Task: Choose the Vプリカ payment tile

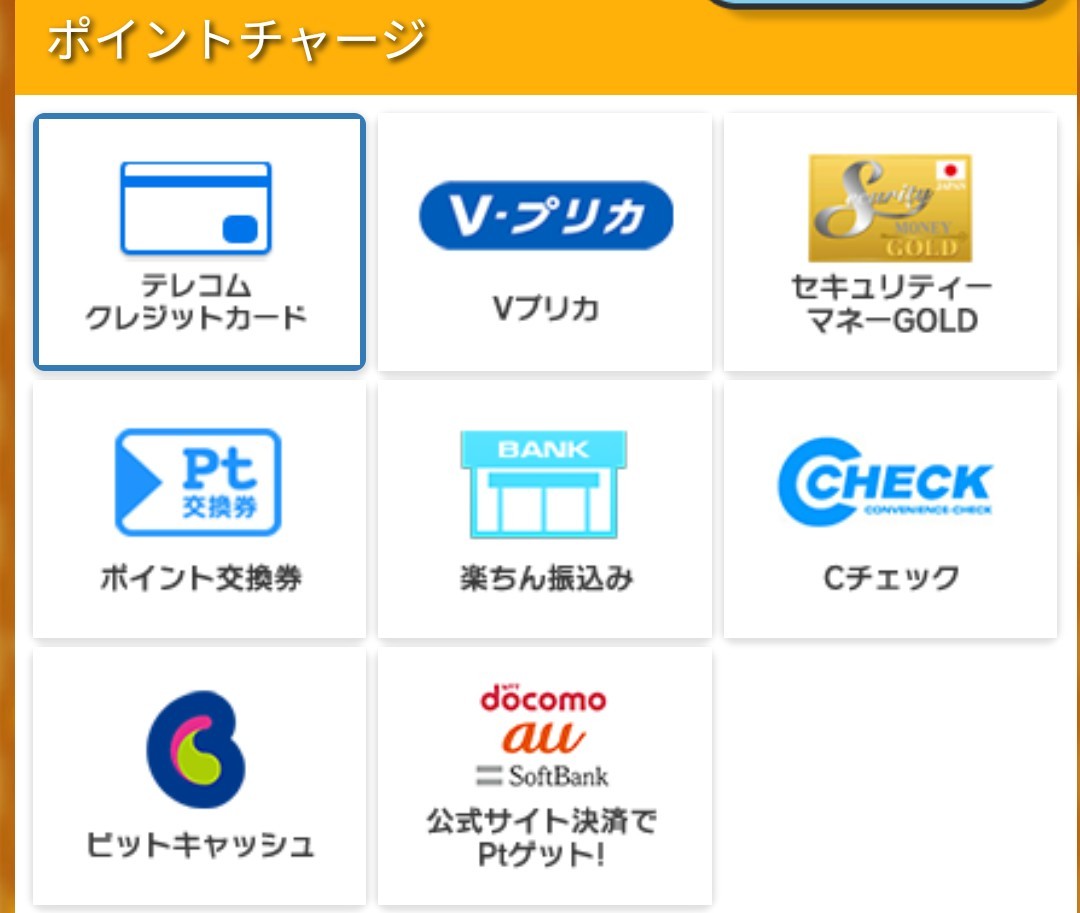Action: pyautogui.click(x=545, y=242)
